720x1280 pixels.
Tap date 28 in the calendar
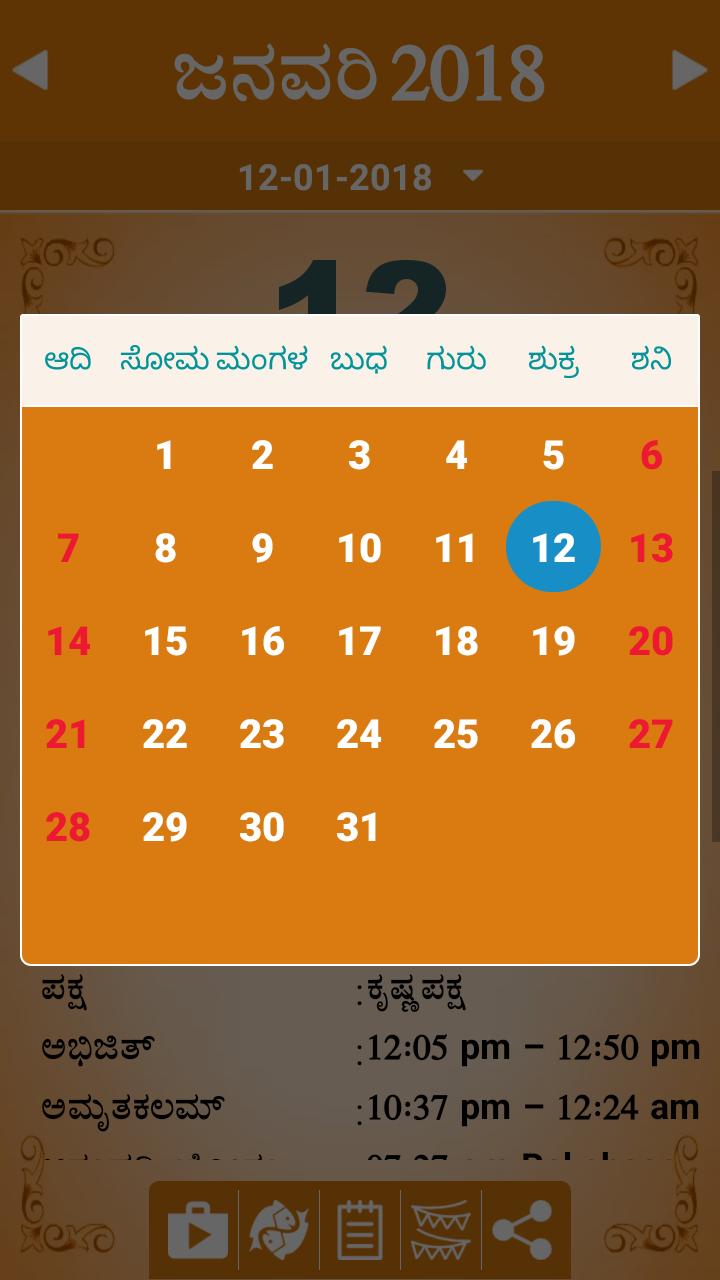[68, 828]
